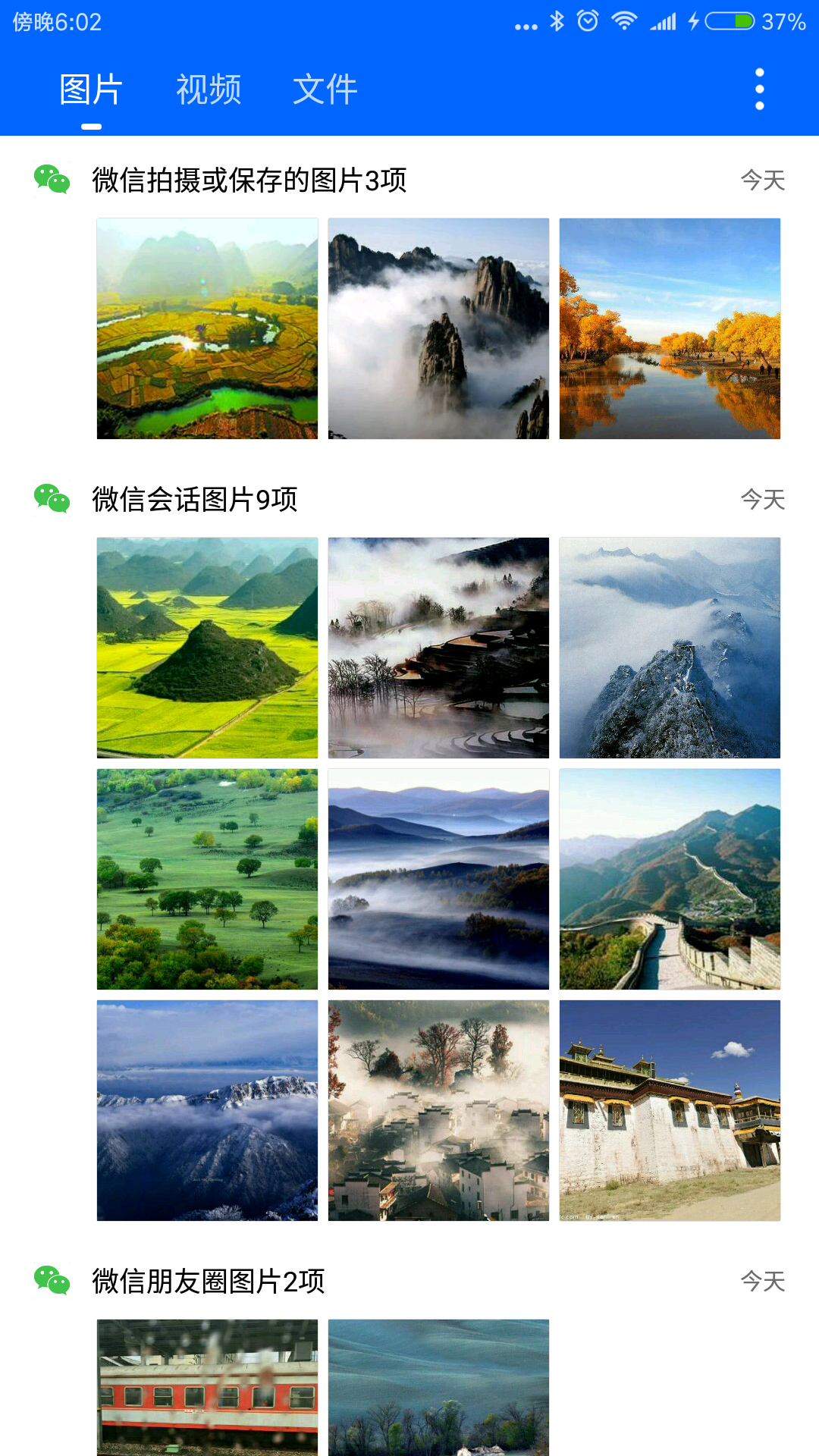This screenshot has width=819, height=1456.
Task: Open the overflow menu in the top-right corner
Action: click(x=758, y=87)
